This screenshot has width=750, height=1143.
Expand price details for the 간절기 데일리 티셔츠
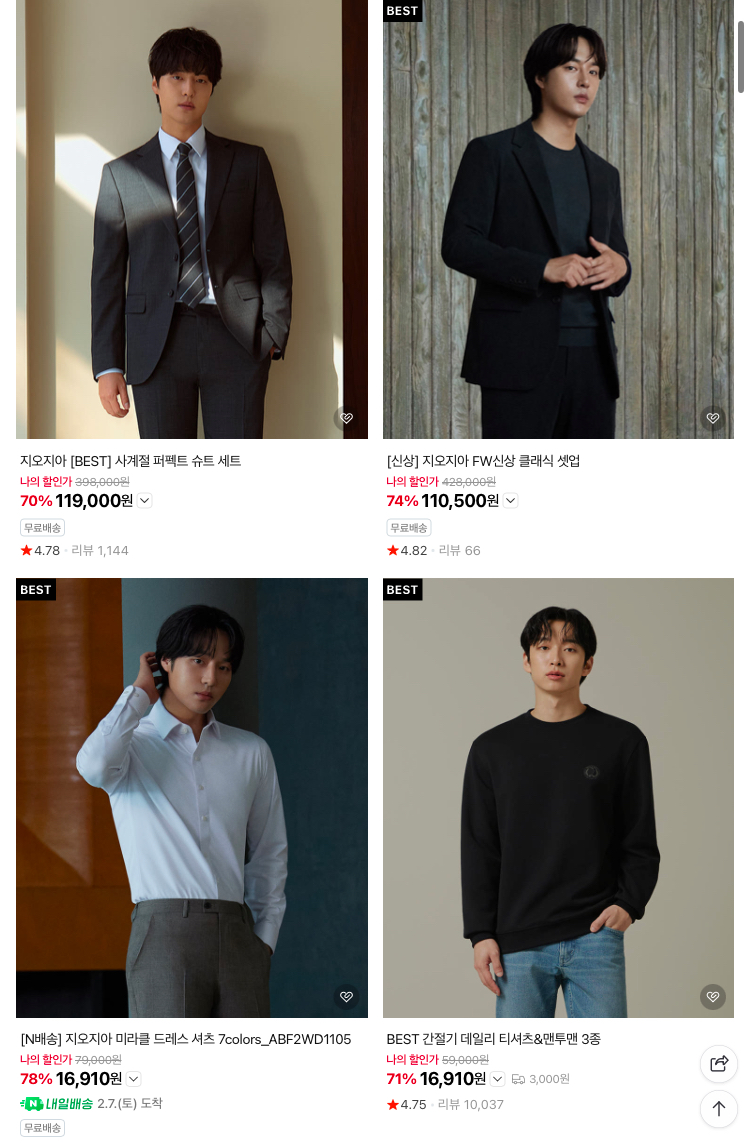[497, 1079]
